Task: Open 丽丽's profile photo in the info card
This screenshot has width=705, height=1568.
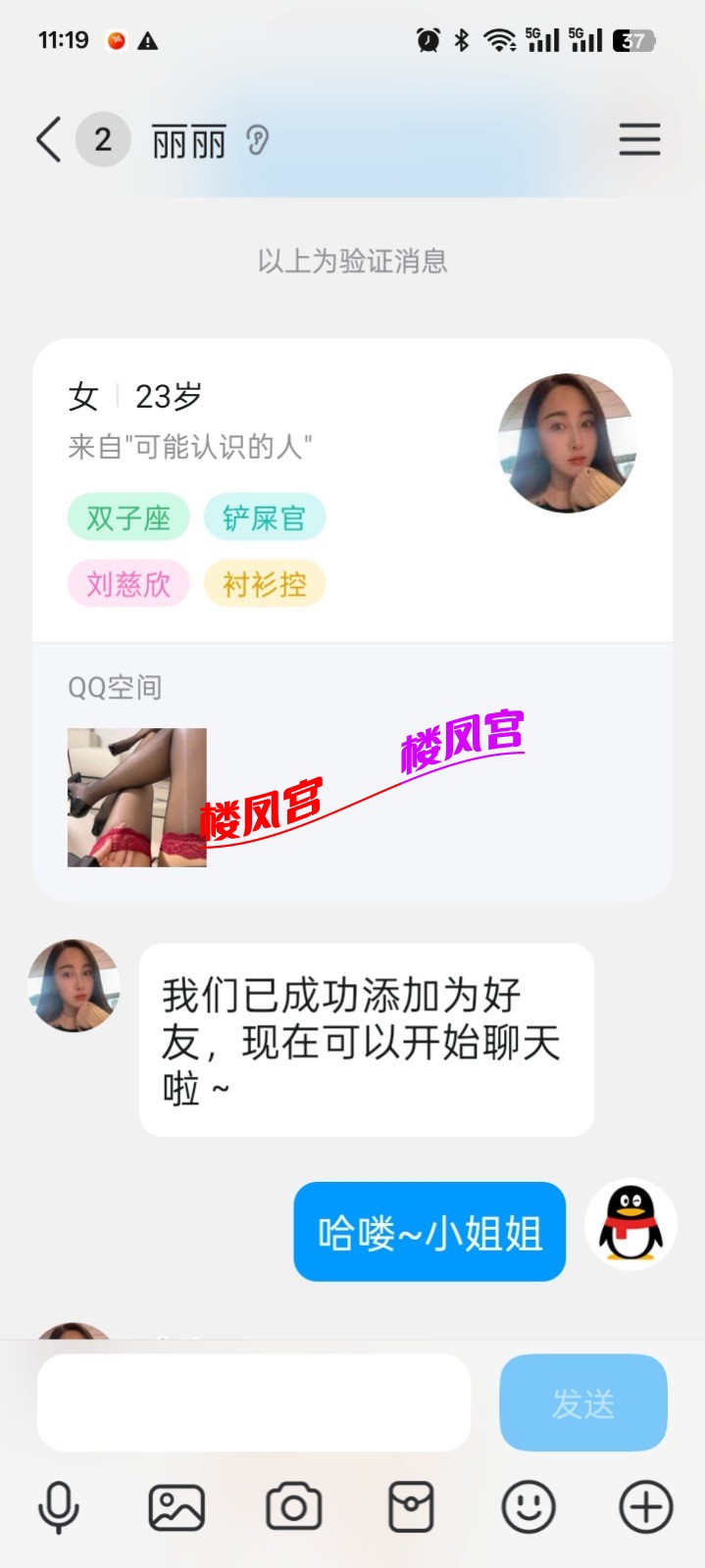Action: click(567, 443)
